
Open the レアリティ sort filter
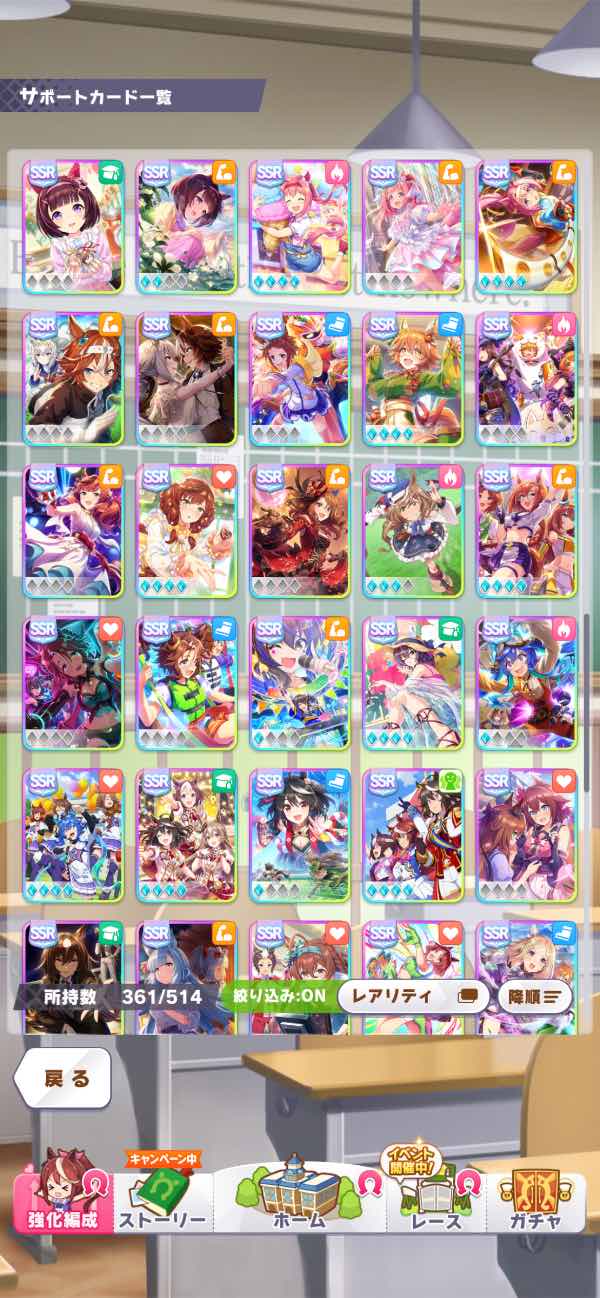[x=413, y=996]
